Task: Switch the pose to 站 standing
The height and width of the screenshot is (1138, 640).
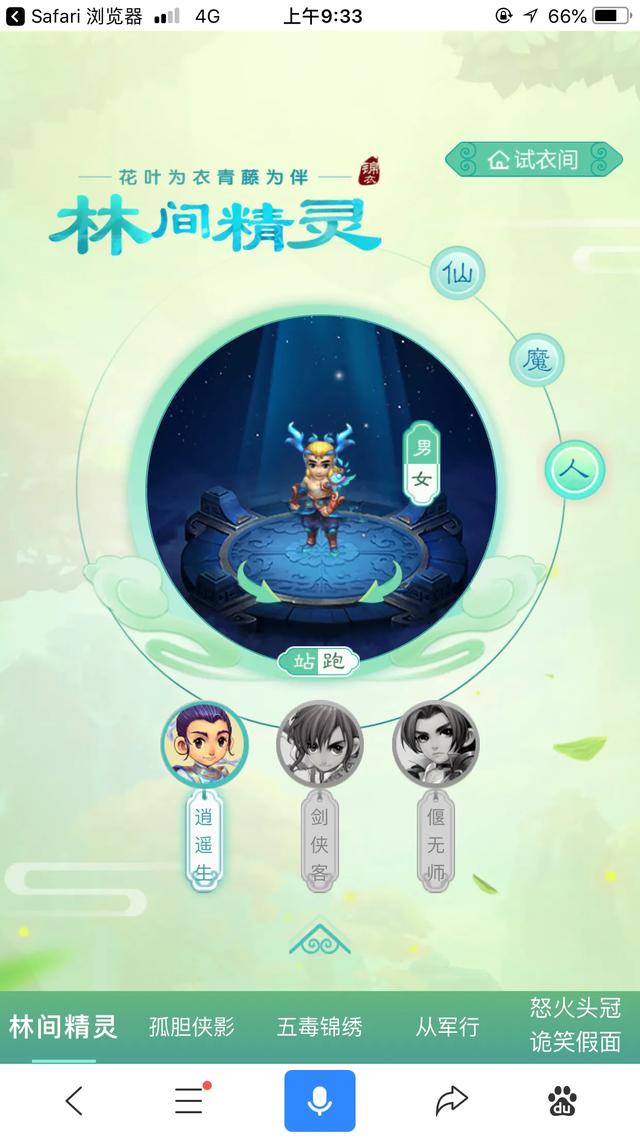Action: (x=303, y=661)
